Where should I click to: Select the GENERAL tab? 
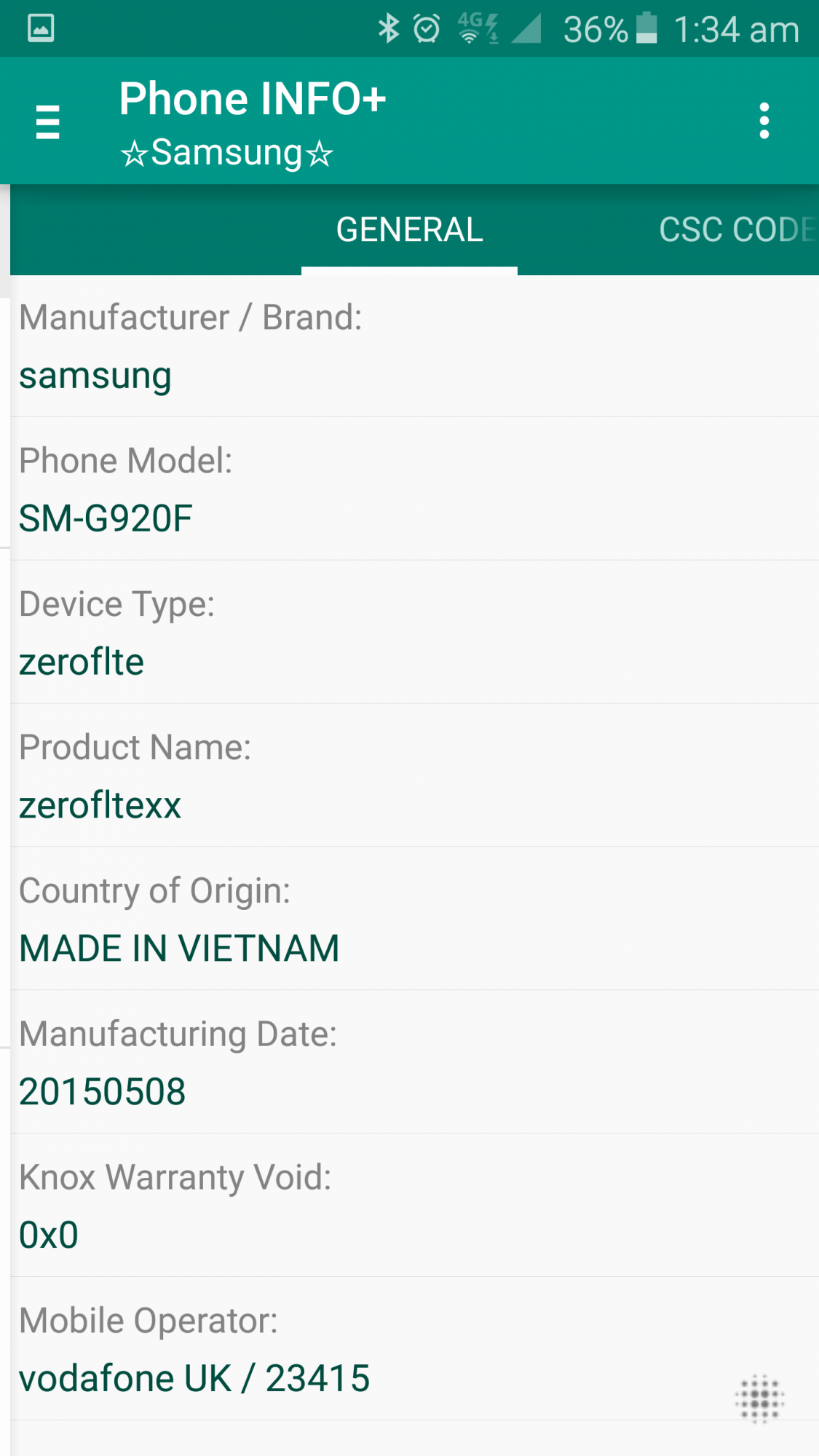point(409,230)
